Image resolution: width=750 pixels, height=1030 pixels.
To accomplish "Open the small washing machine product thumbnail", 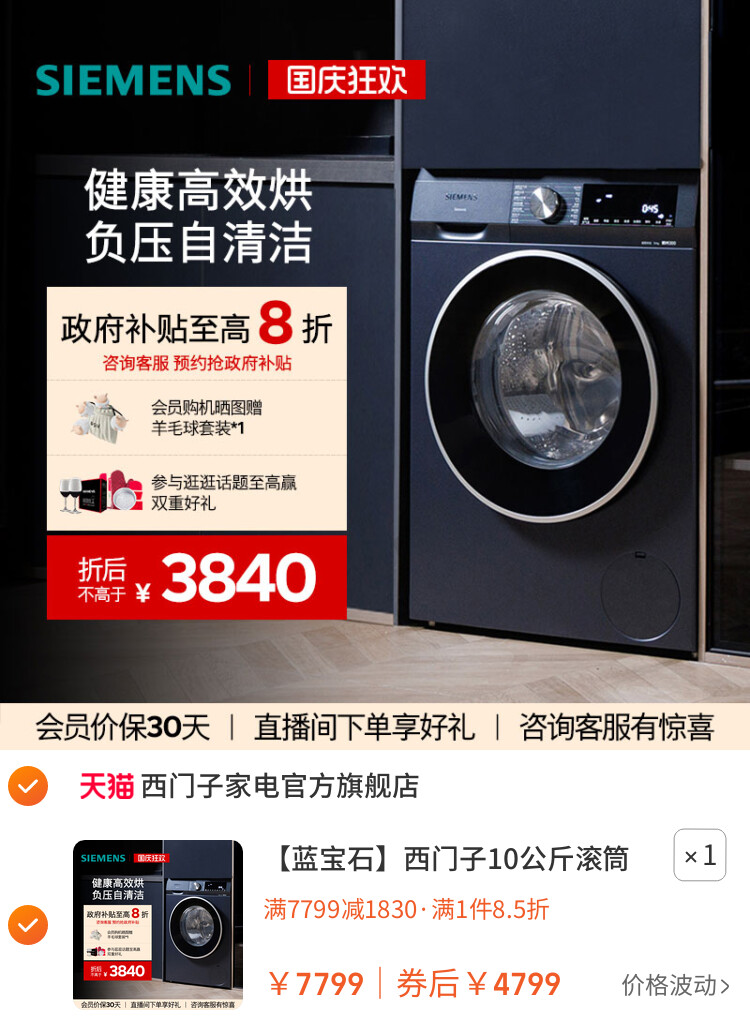I will pyautogui.click(x=158, y=924).
